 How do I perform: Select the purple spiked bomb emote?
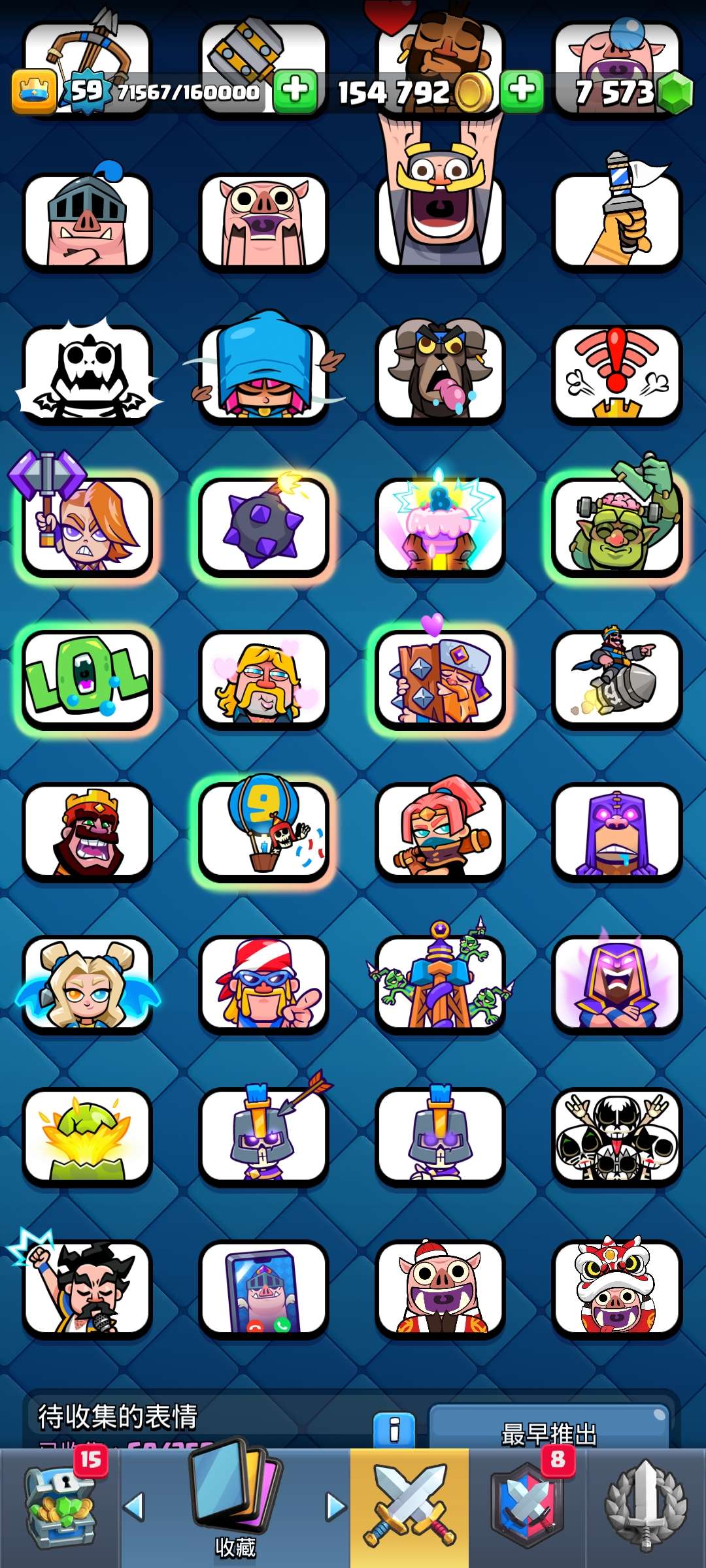[263, 526]
